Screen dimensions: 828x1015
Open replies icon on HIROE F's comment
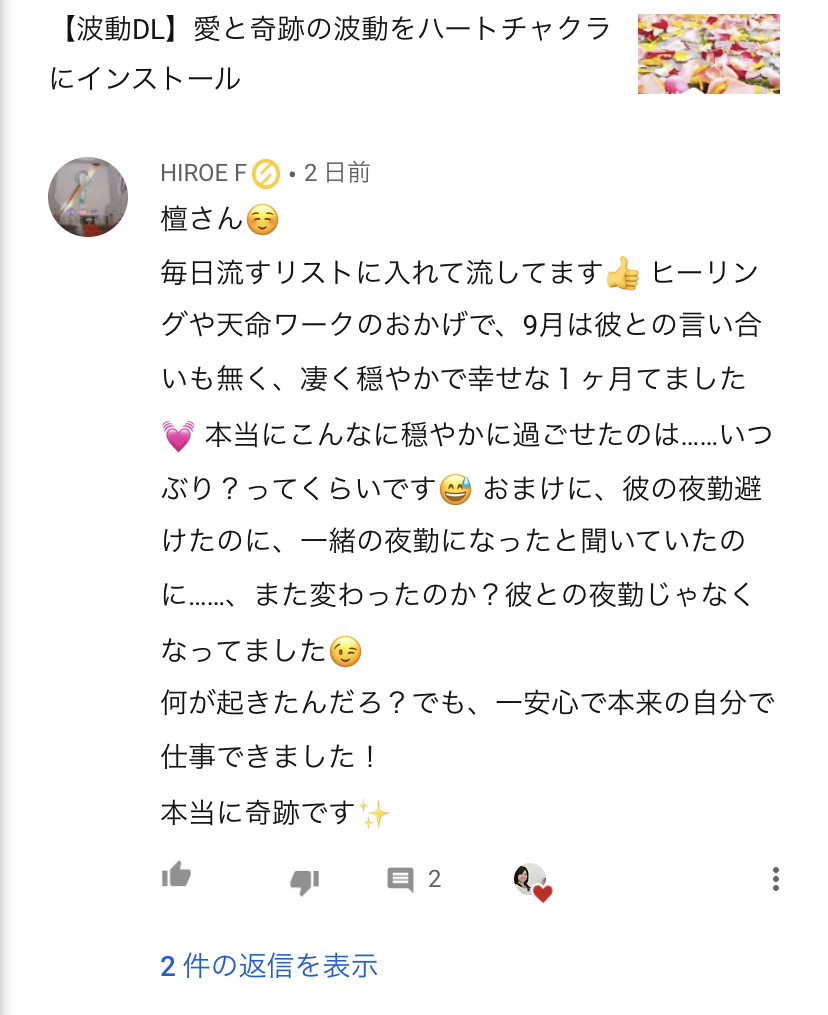point(401,880)
